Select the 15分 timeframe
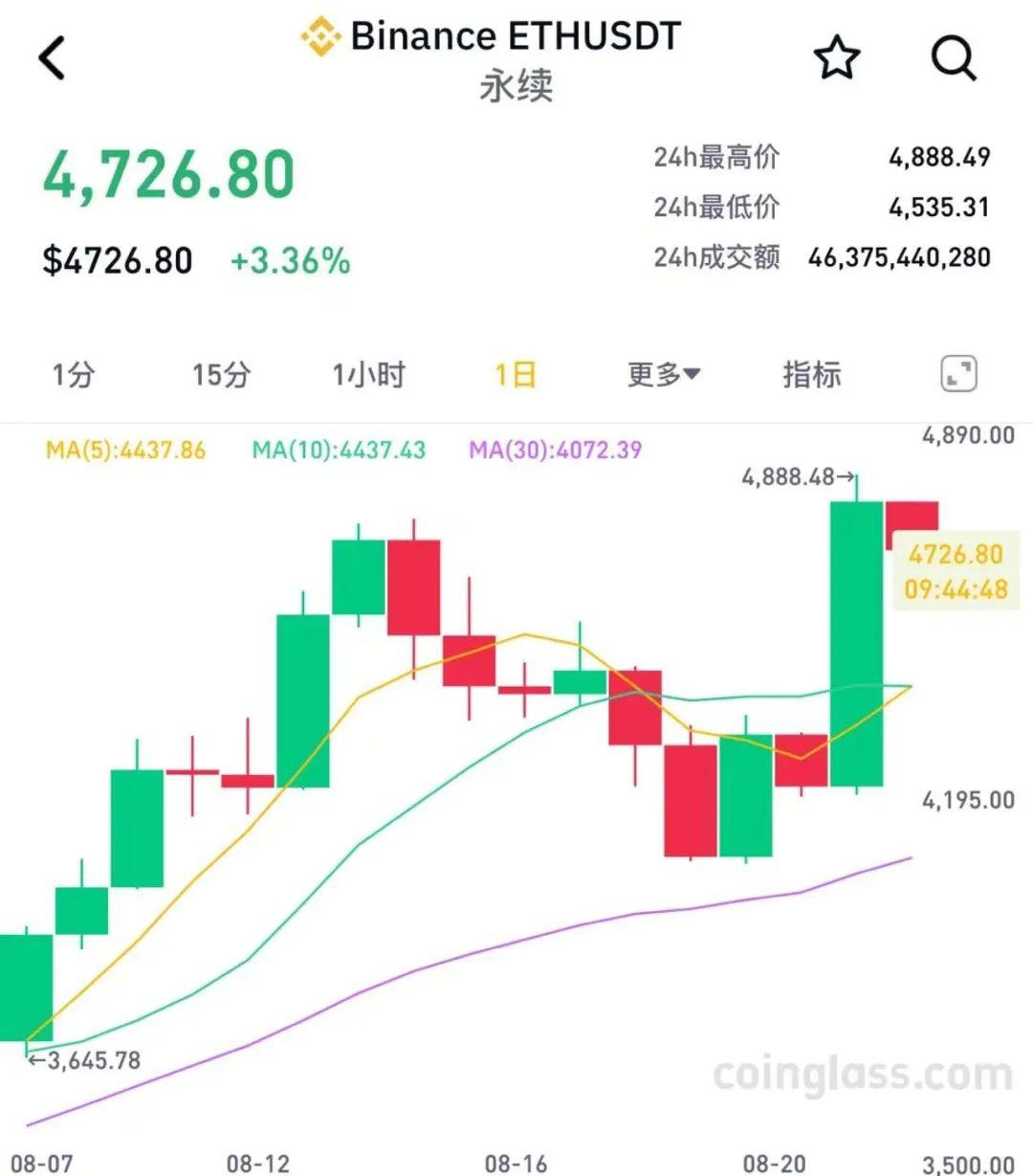Viewport: 1033px width, 1176px height. coord(221,374)
